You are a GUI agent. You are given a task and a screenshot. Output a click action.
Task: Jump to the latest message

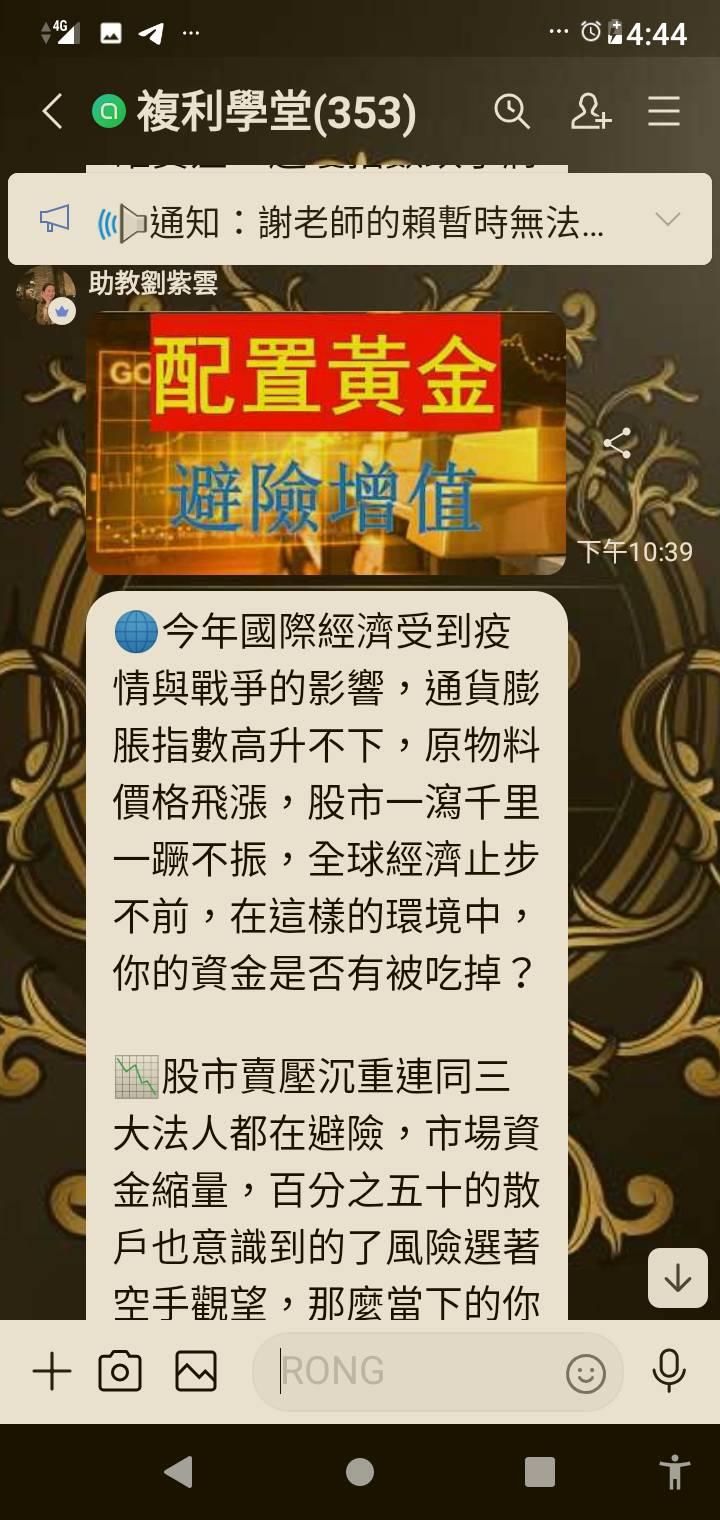click(x=677, y=1278)
